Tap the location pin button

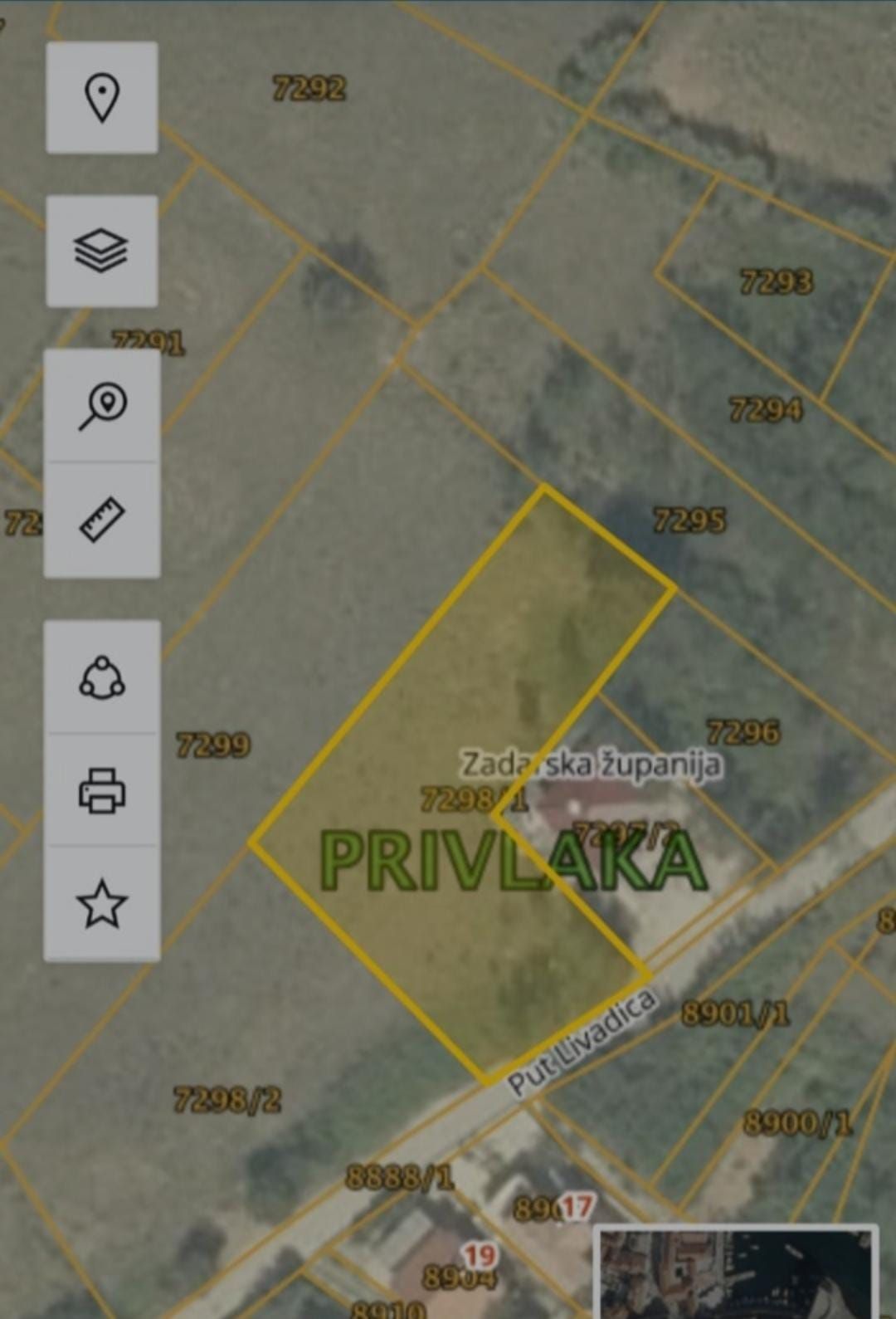tap(102, 98)
